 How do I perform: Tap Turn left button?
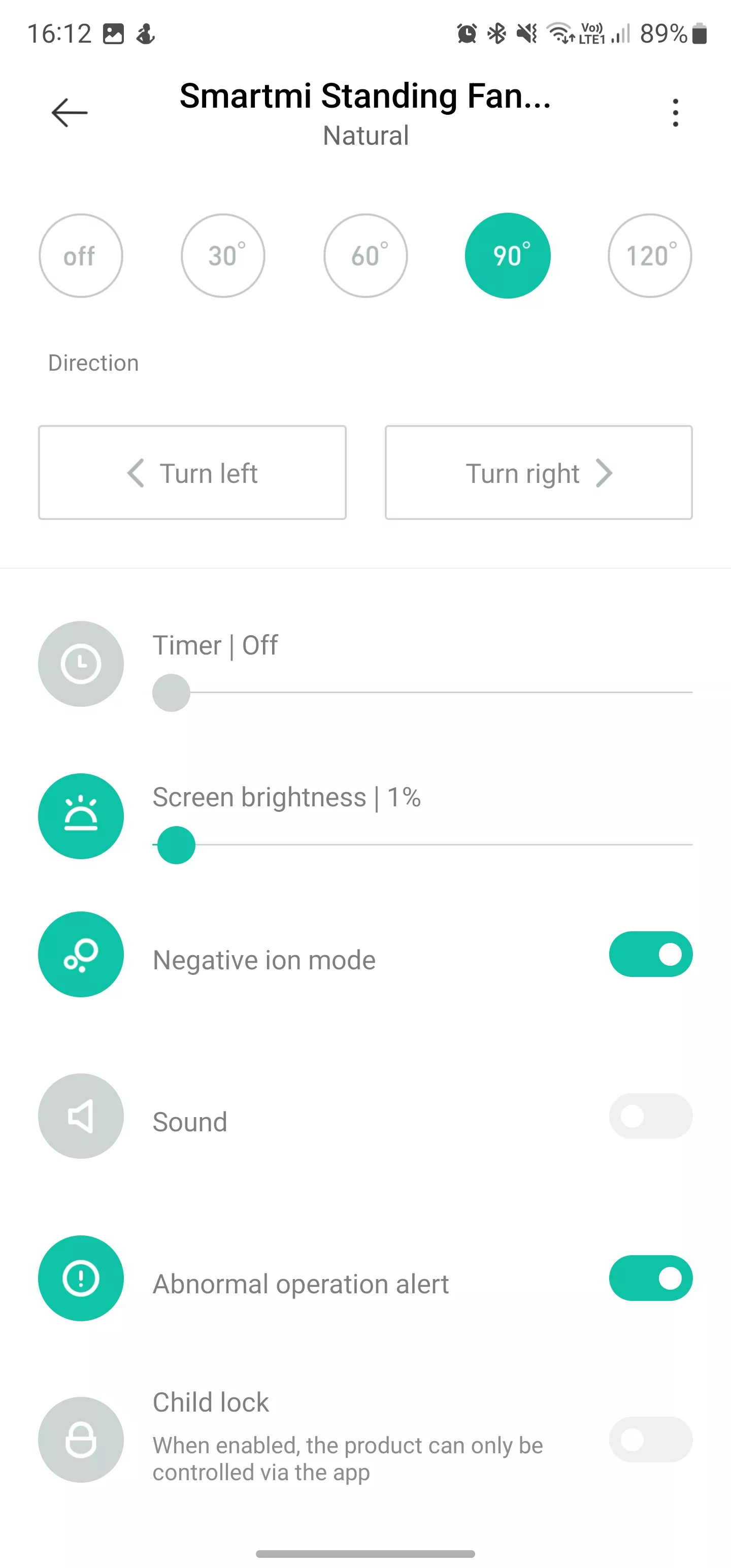[192, 472]
